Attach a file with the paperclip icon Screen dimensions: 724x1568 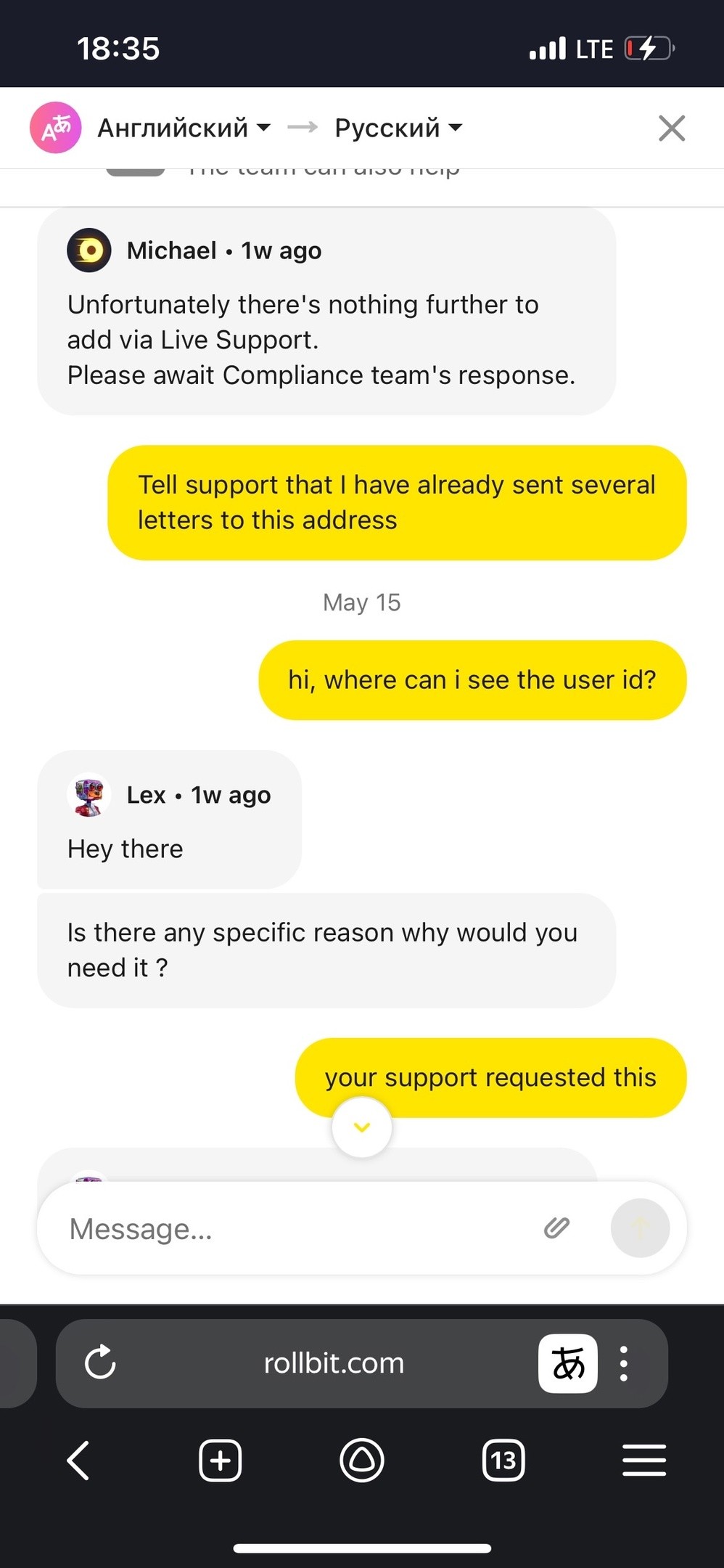(x=556, y=1228)
